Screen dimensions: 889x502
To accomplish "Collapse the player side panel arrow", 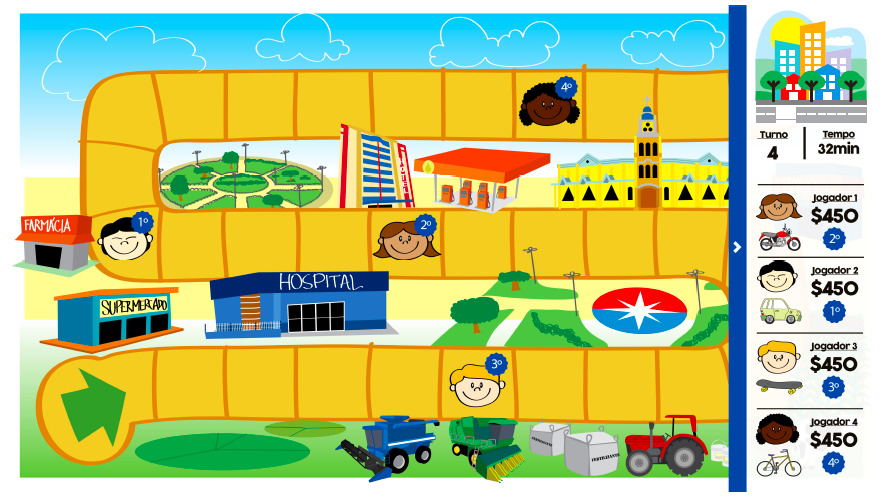I will 737,248.
